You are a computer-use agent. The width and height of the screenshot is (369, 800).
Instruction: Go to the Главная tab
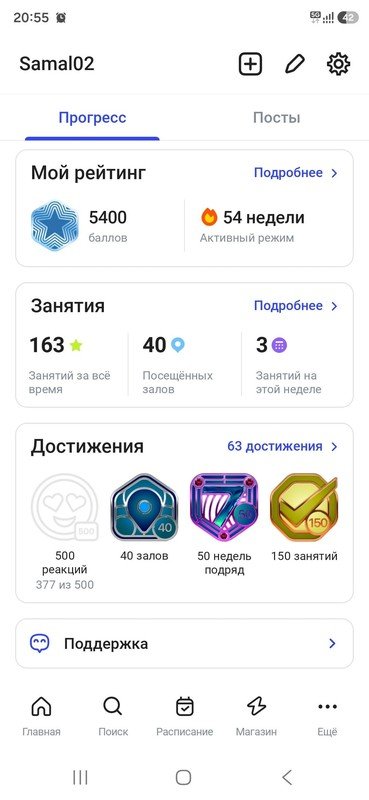[x=41, y=717]
